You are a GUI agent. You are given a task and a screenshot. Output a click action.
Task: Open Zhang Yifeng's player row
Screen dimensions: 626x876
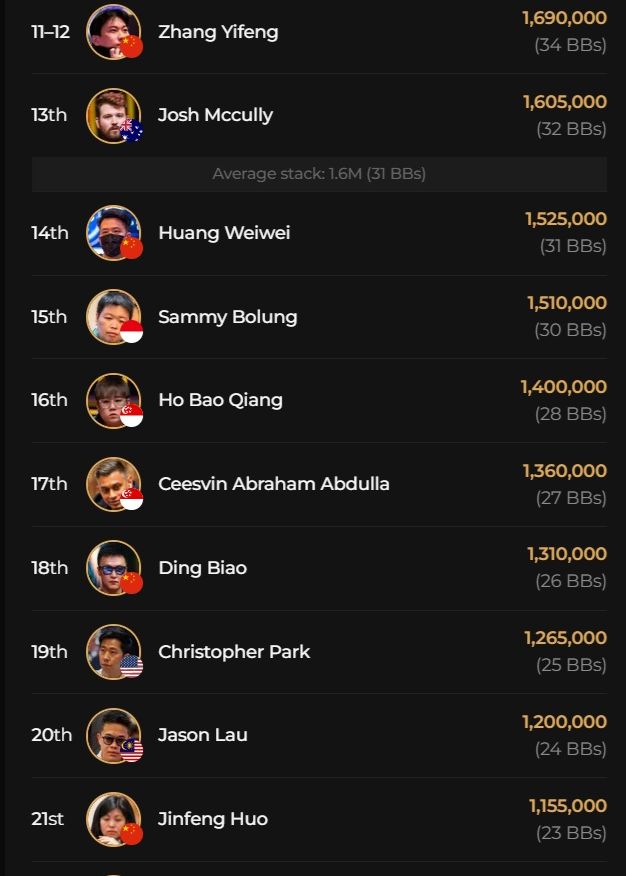coord(218,32)
